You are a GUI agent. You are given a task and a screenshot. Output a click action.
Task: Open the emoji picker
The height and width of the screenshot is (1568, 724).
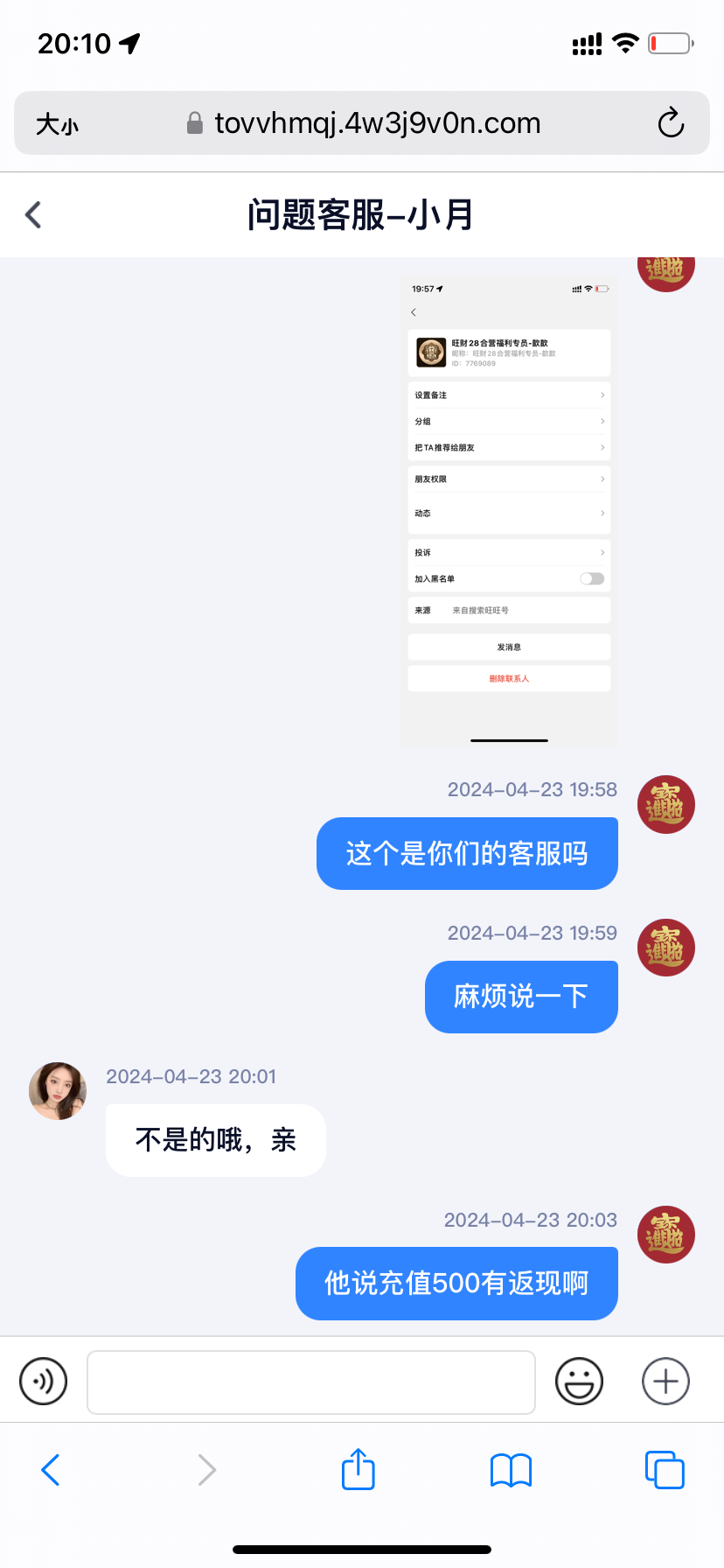579,1381
